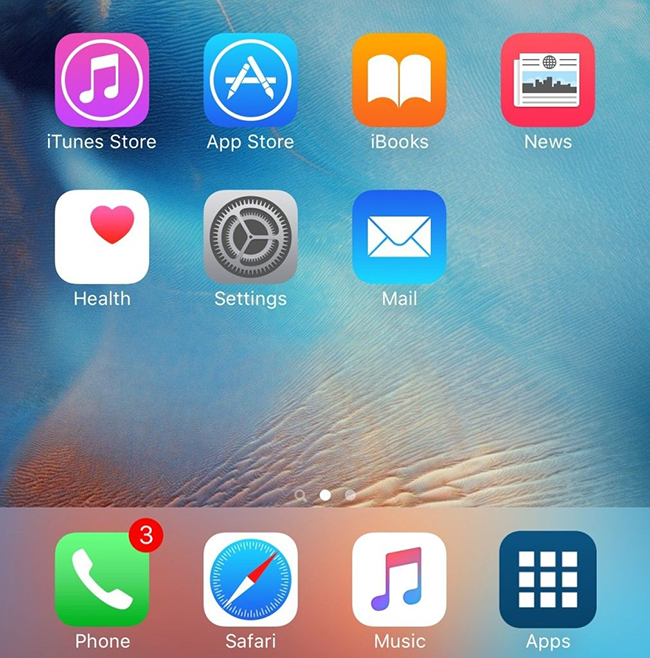Open iBooks

click(399, 80)
